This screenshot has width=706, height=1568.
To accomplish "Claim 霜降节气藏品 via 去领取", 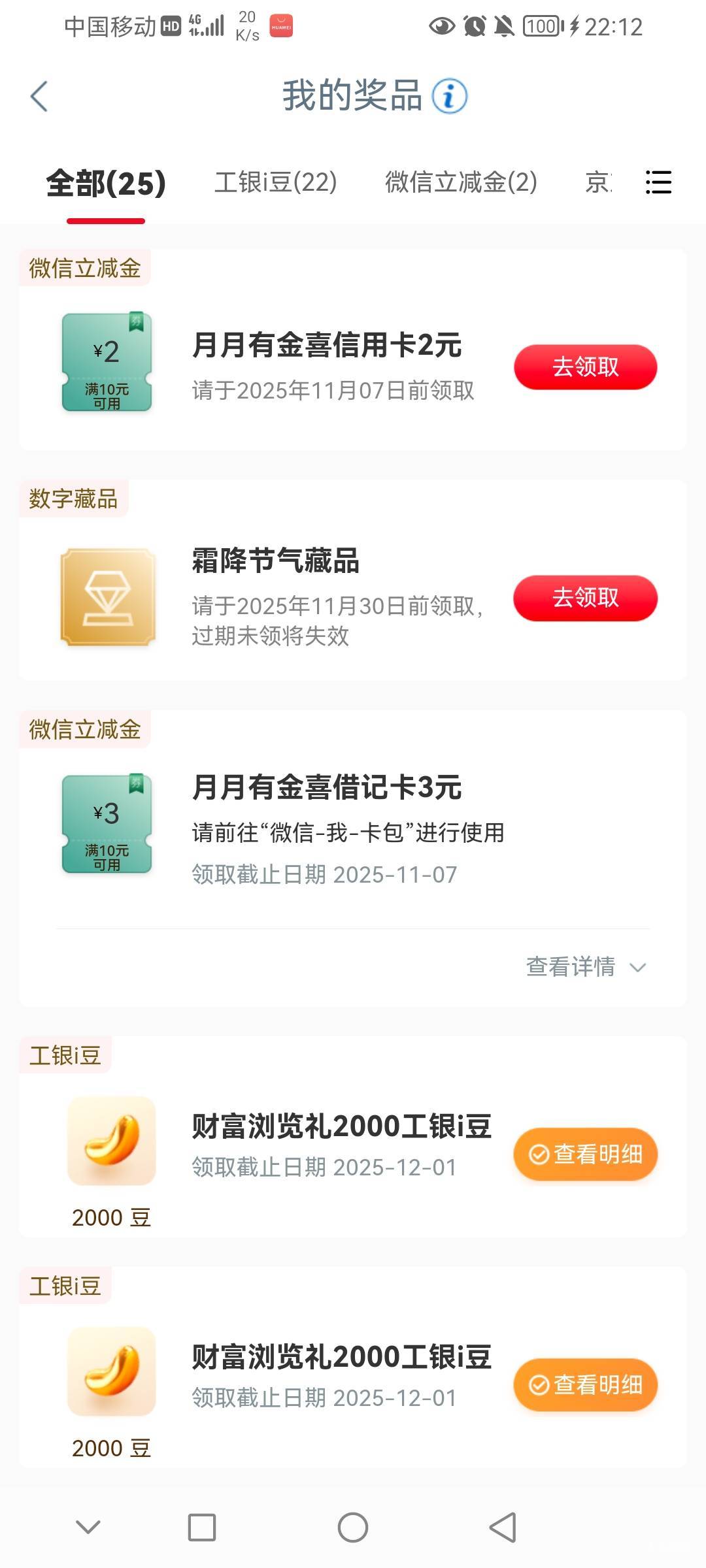I will (x=585, y=598).
